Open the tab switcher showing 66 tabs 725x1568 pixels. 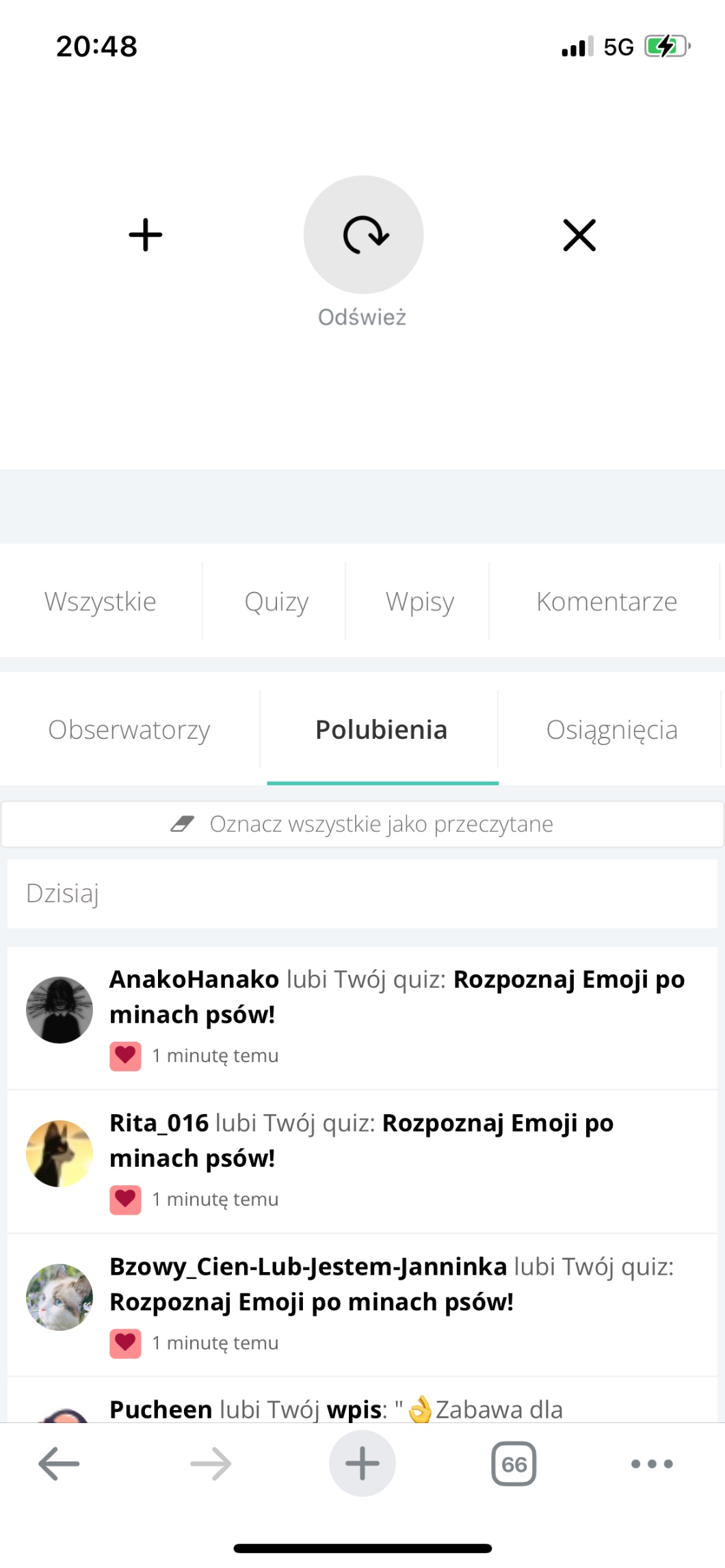[x=514, y=1464]
